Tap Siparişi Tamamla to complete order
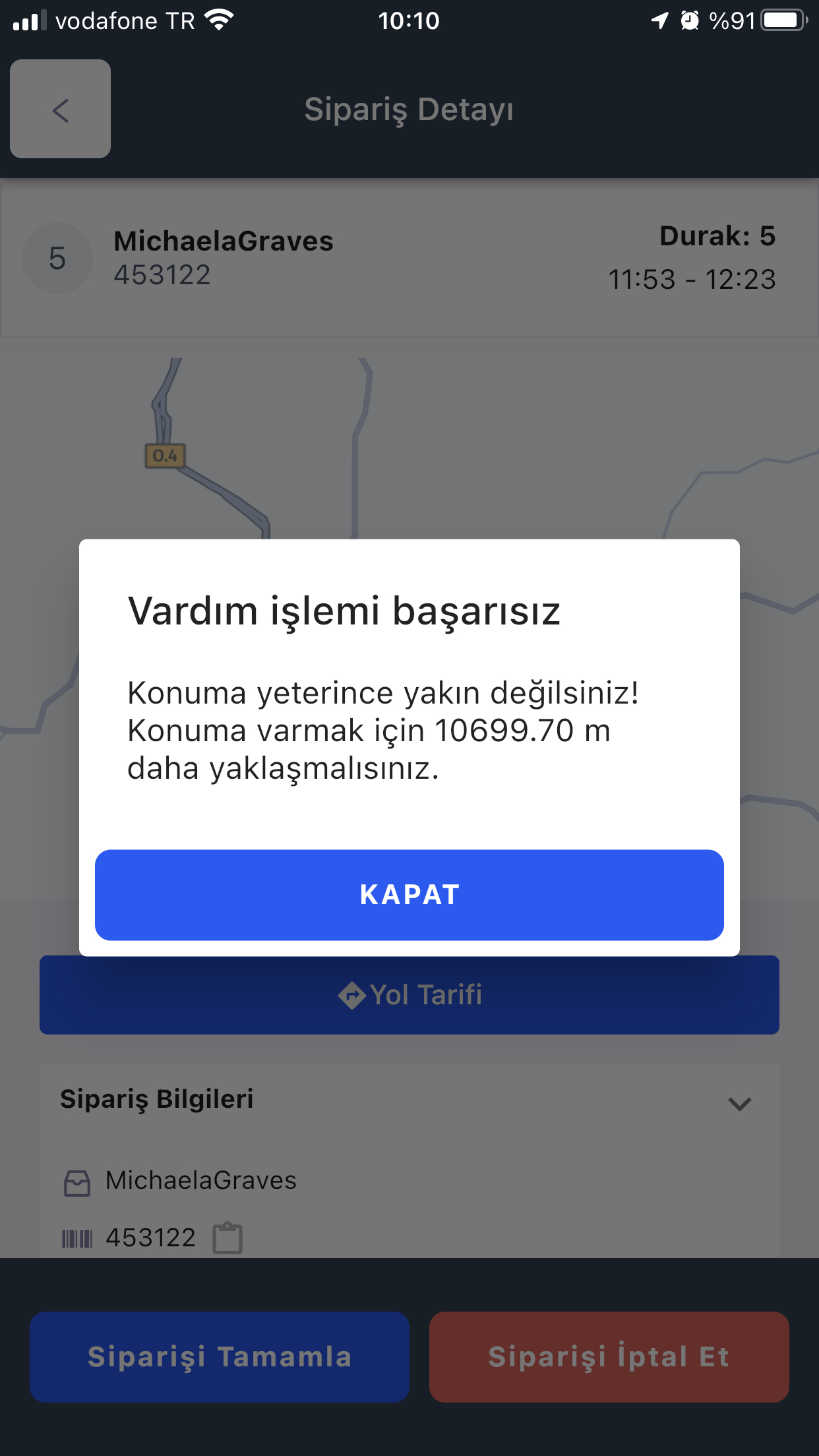The height and width of the screenshot is (1456, 819). [220, 1356]
